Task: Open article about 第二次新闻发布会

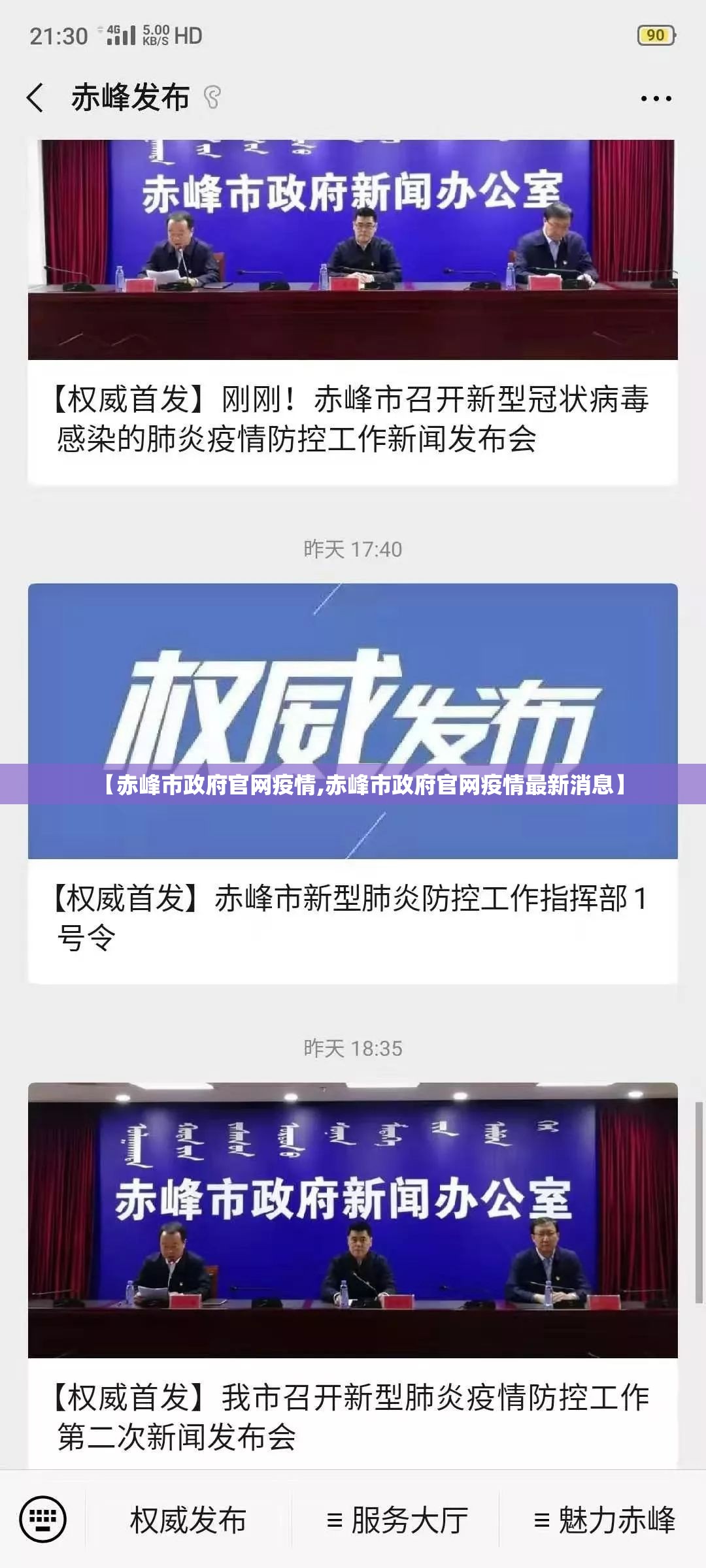Action: pyautogui.click(x=352, y=1416)
